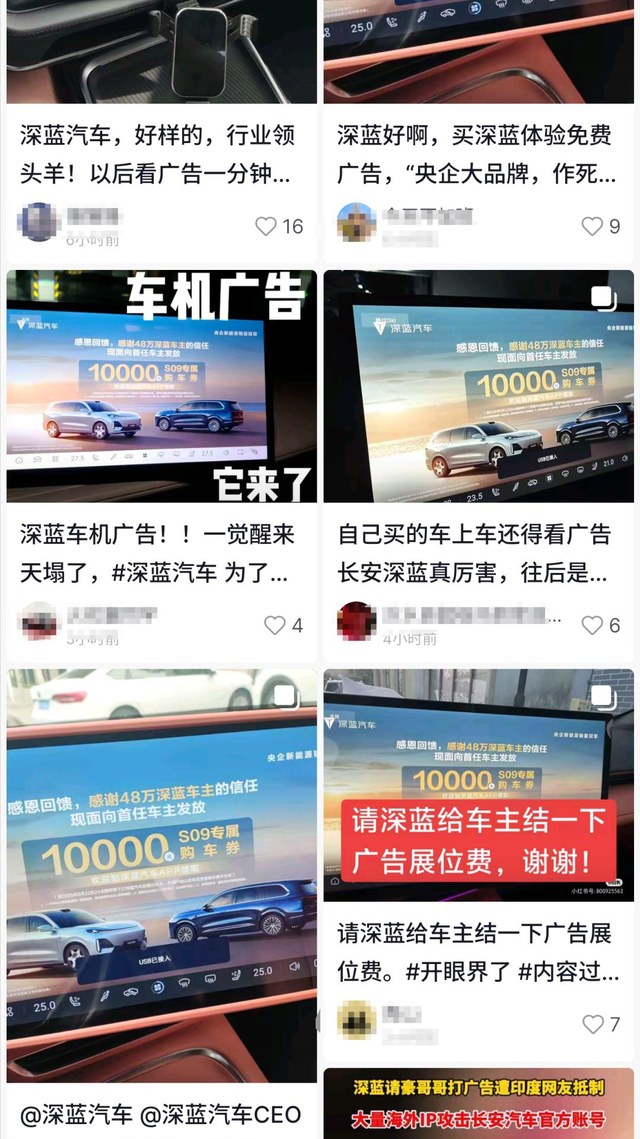Open the post '自己买的车上车还得看广告'
This screenshot has height=1139, width=640.
click(477, 386)
